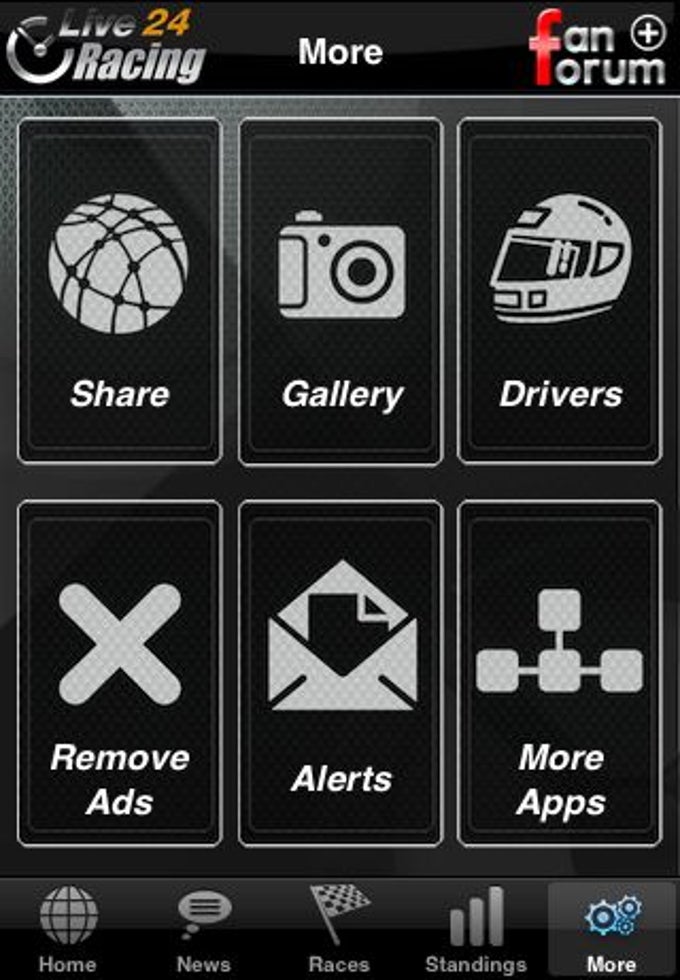Select the Remove Ads tile
The width and height of the screenshot is (680, 980).
coord(120,673)
